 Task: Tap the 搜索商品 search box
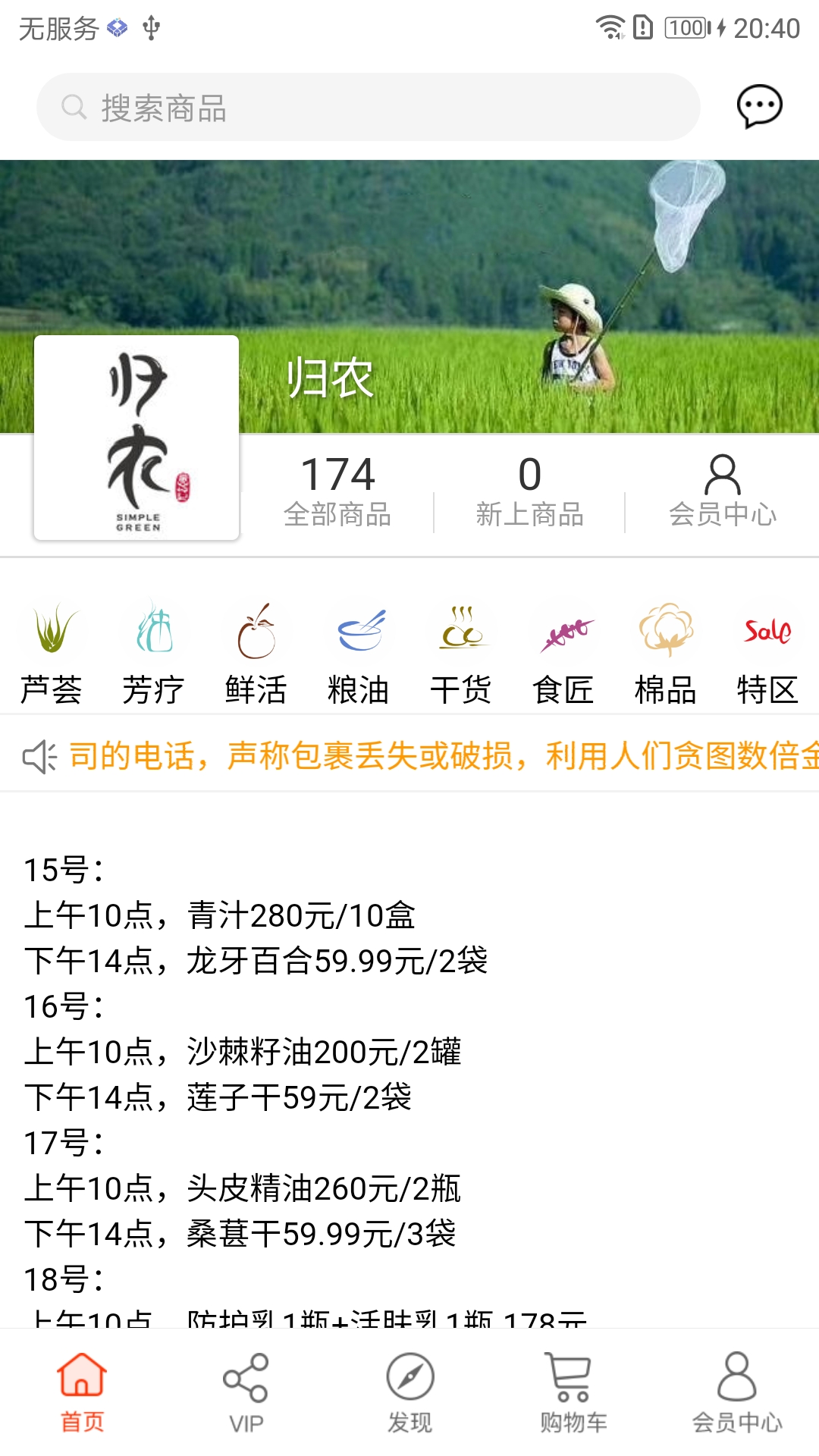368,108
